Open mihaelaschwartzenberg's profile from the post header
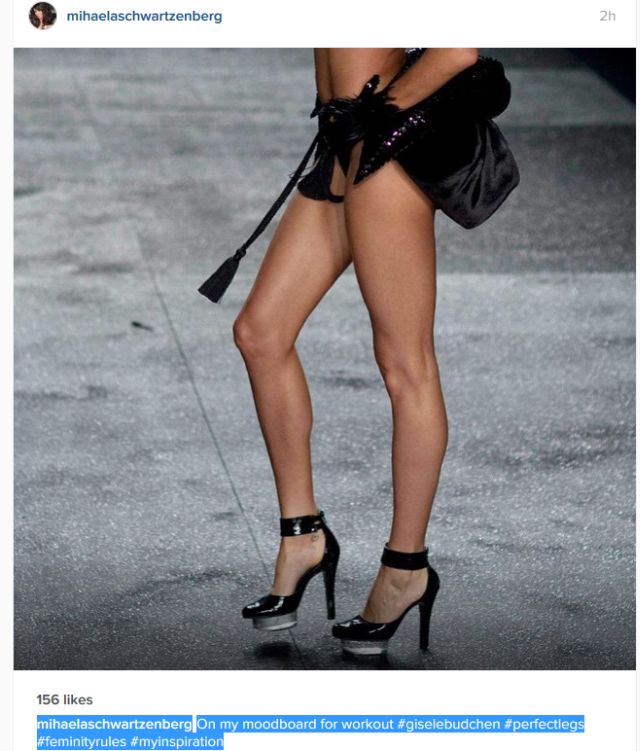640x751 pixels. [x=144, y=16]
